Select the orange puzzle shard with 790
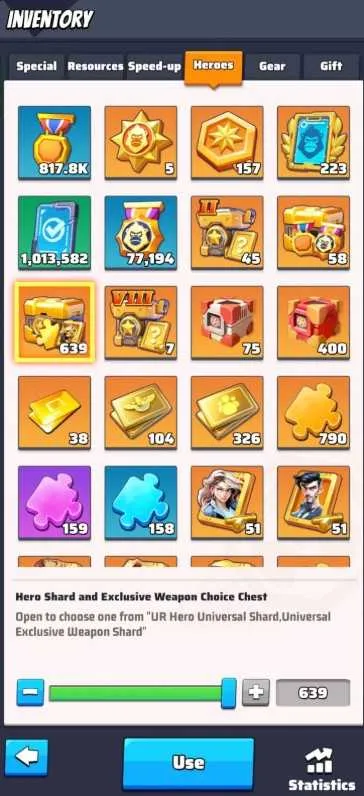The width and height of the screenshot is (364, 796). pyautogui.click(x=313, y=413)
